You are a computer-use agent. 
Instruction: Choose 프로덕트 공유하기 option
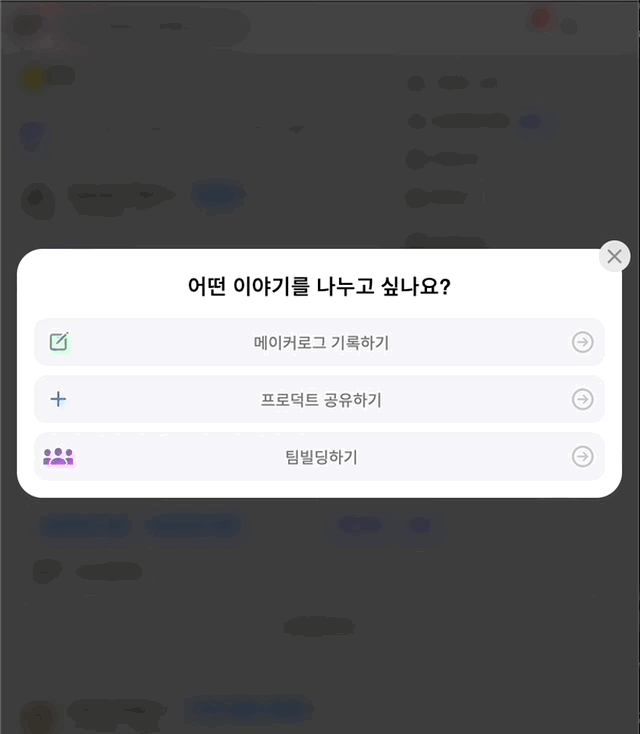(320, 400)
